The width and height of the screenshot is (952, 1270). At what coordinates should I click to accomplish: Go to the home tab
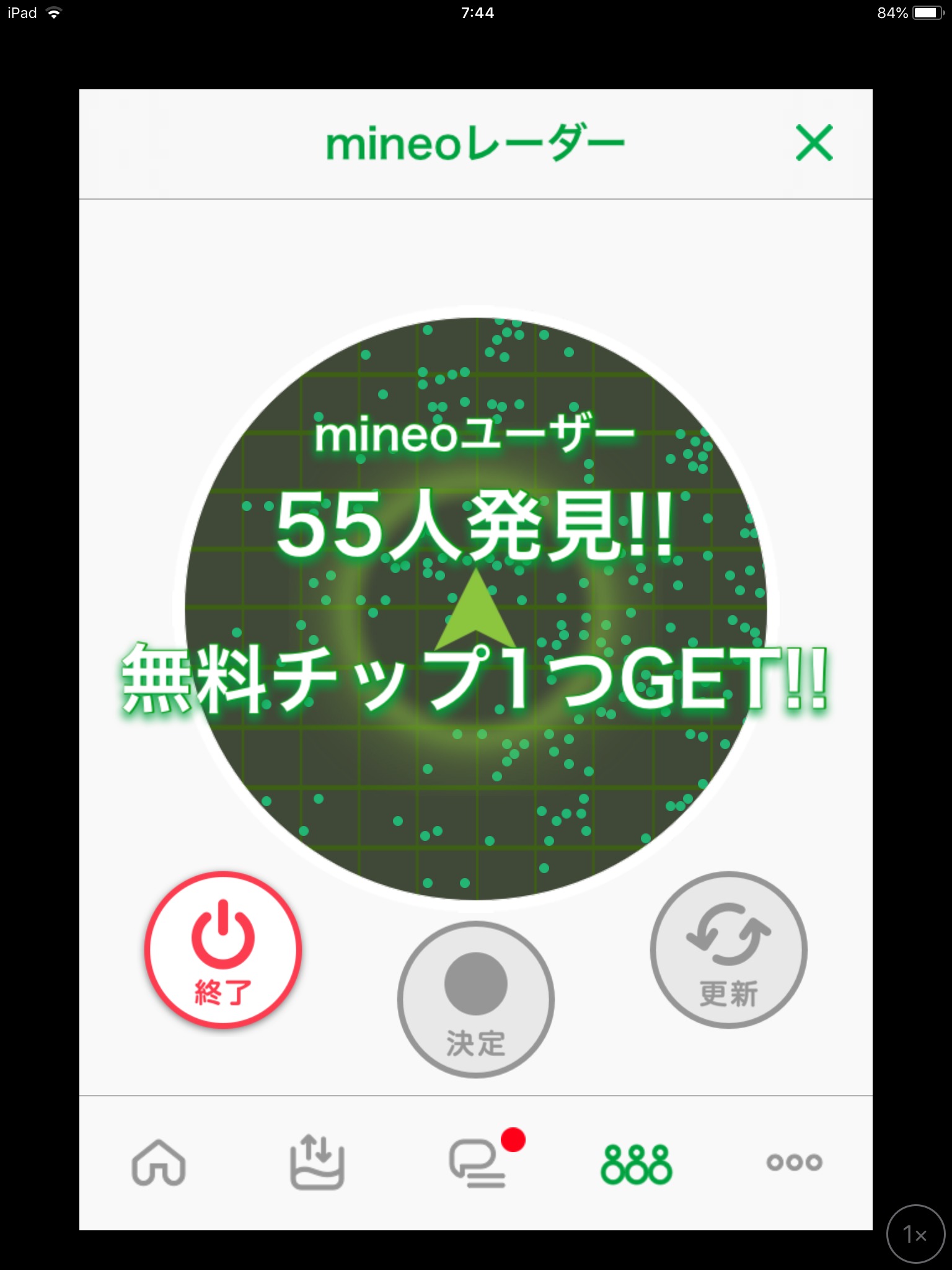click(x=159, y=1163)
